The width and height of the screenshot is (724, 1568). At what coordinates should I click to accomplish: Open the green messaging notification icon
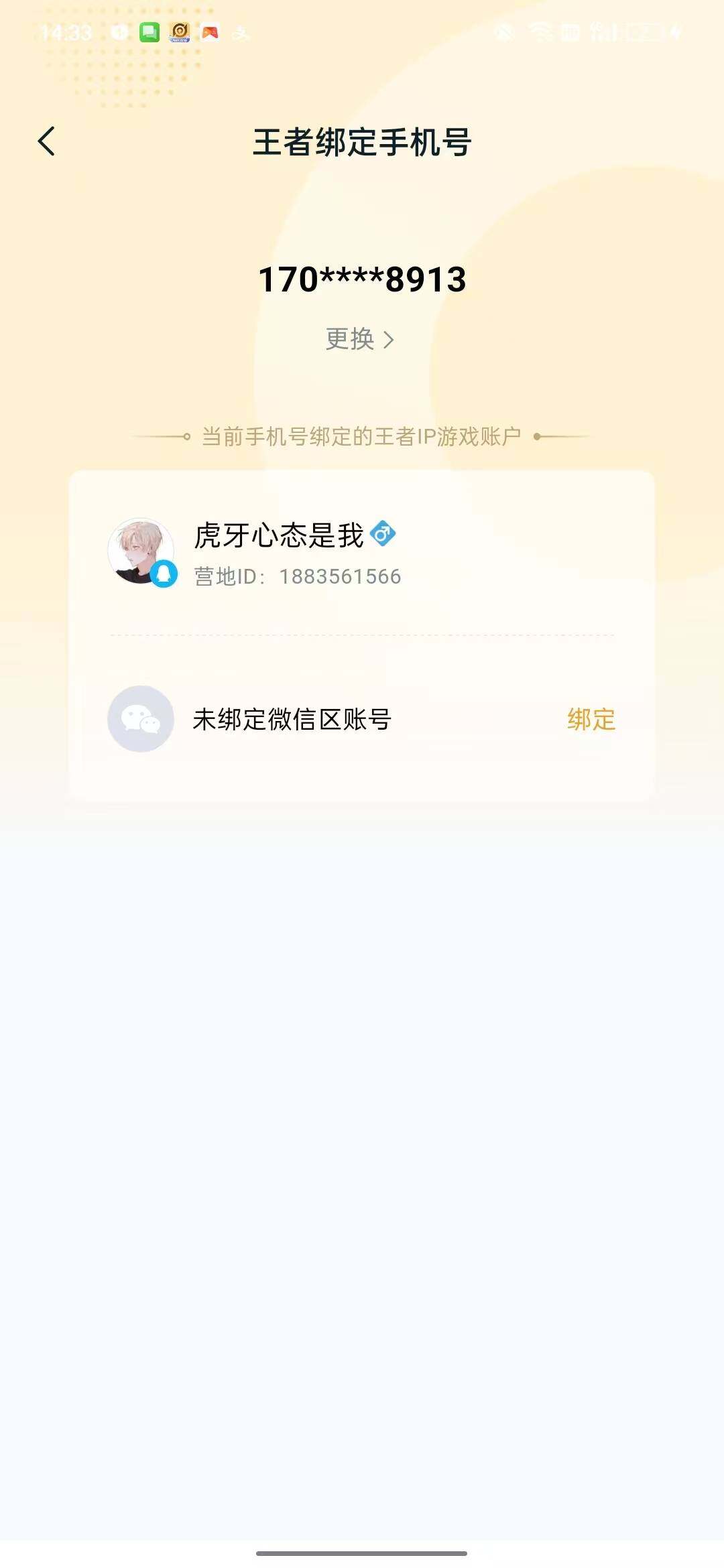[x=149, y=31]
